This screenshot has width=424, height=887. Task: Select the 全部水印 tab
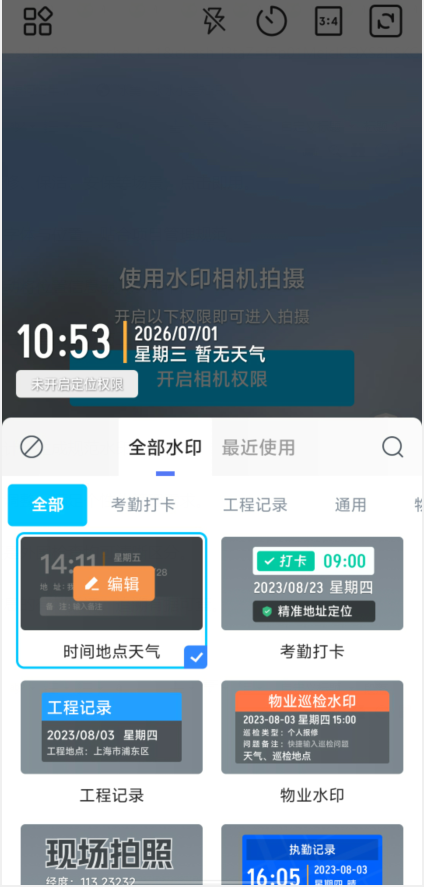tap(165, 447)
